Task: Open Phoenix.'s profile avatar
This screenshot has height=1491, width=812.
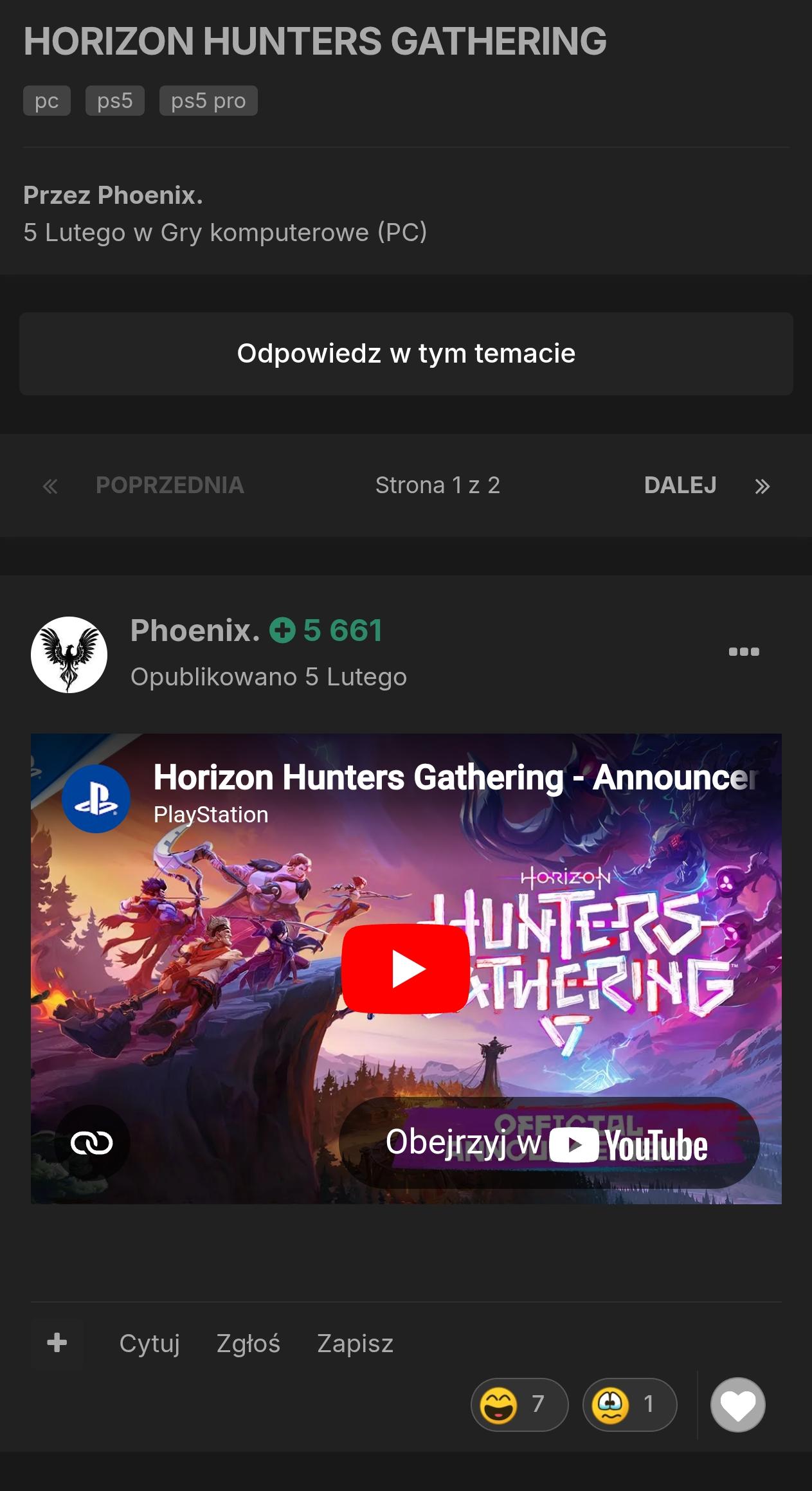Action: (69, 655)
